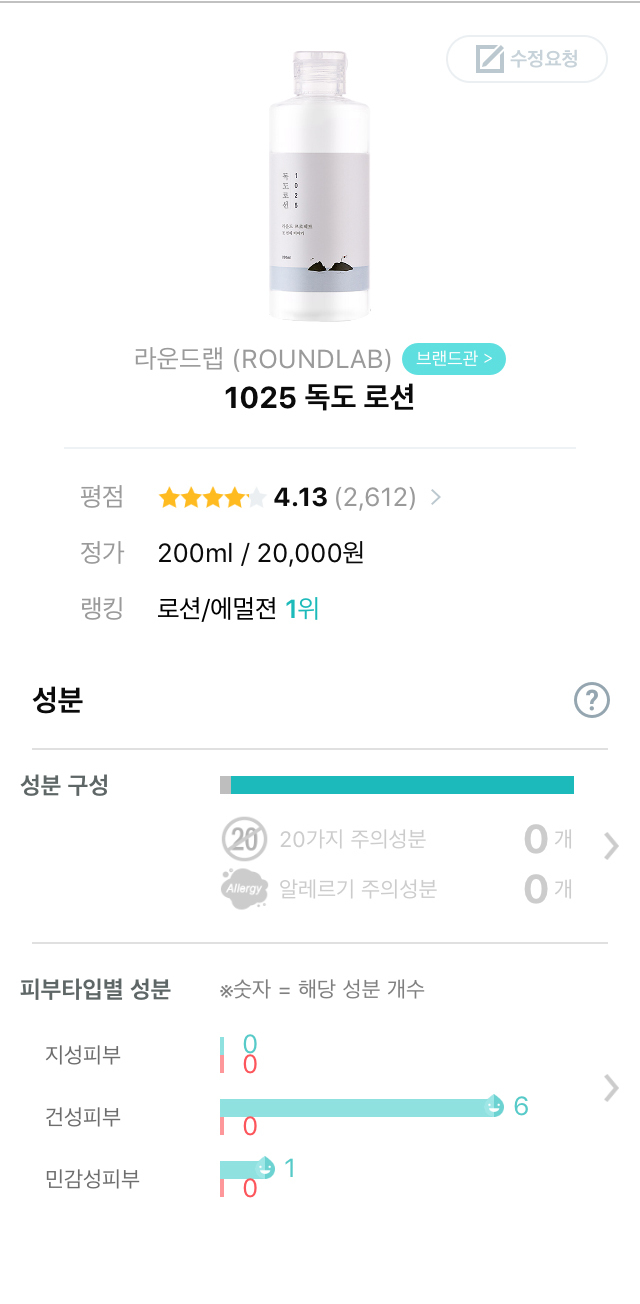The image size is (640, 1304).
Task: Open rating reviews via chevron beside 4.13
Action: coord(435,497)
